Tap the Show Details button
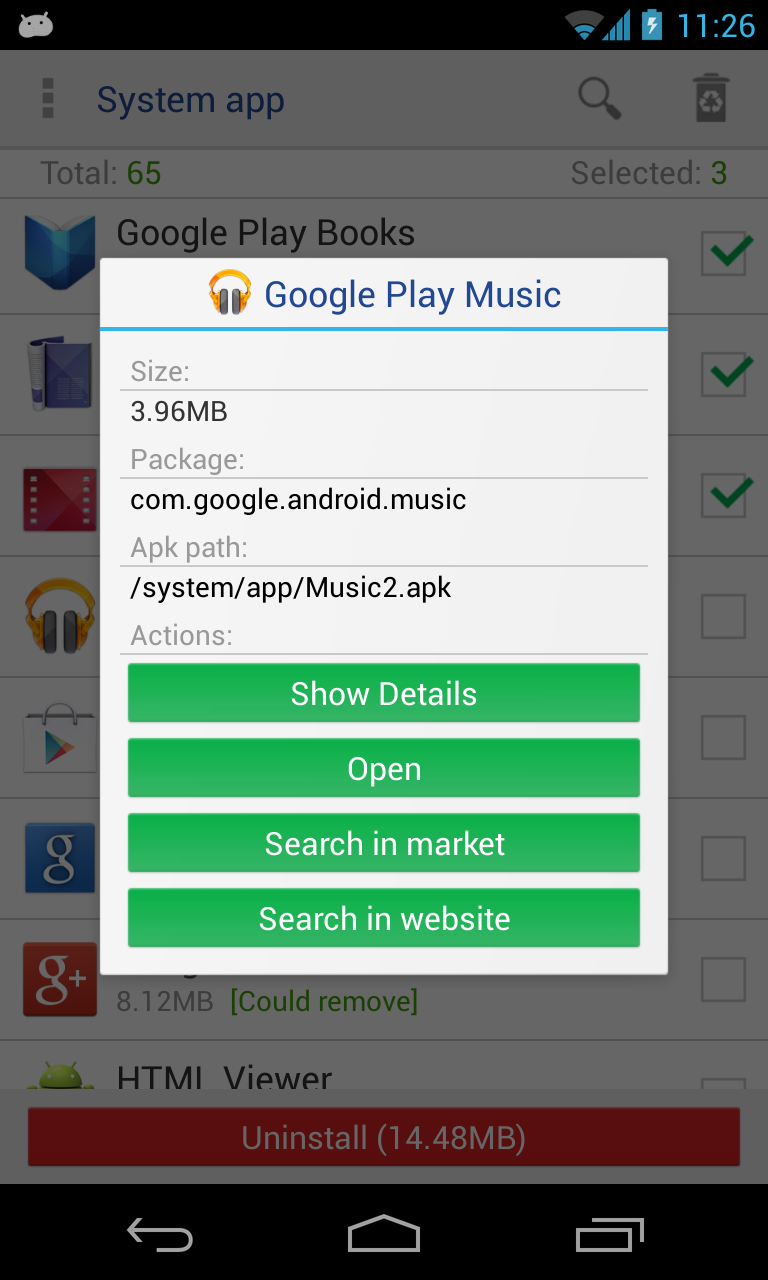The height and width of the screenshot is (1280, 768). [x=383, y=693]
